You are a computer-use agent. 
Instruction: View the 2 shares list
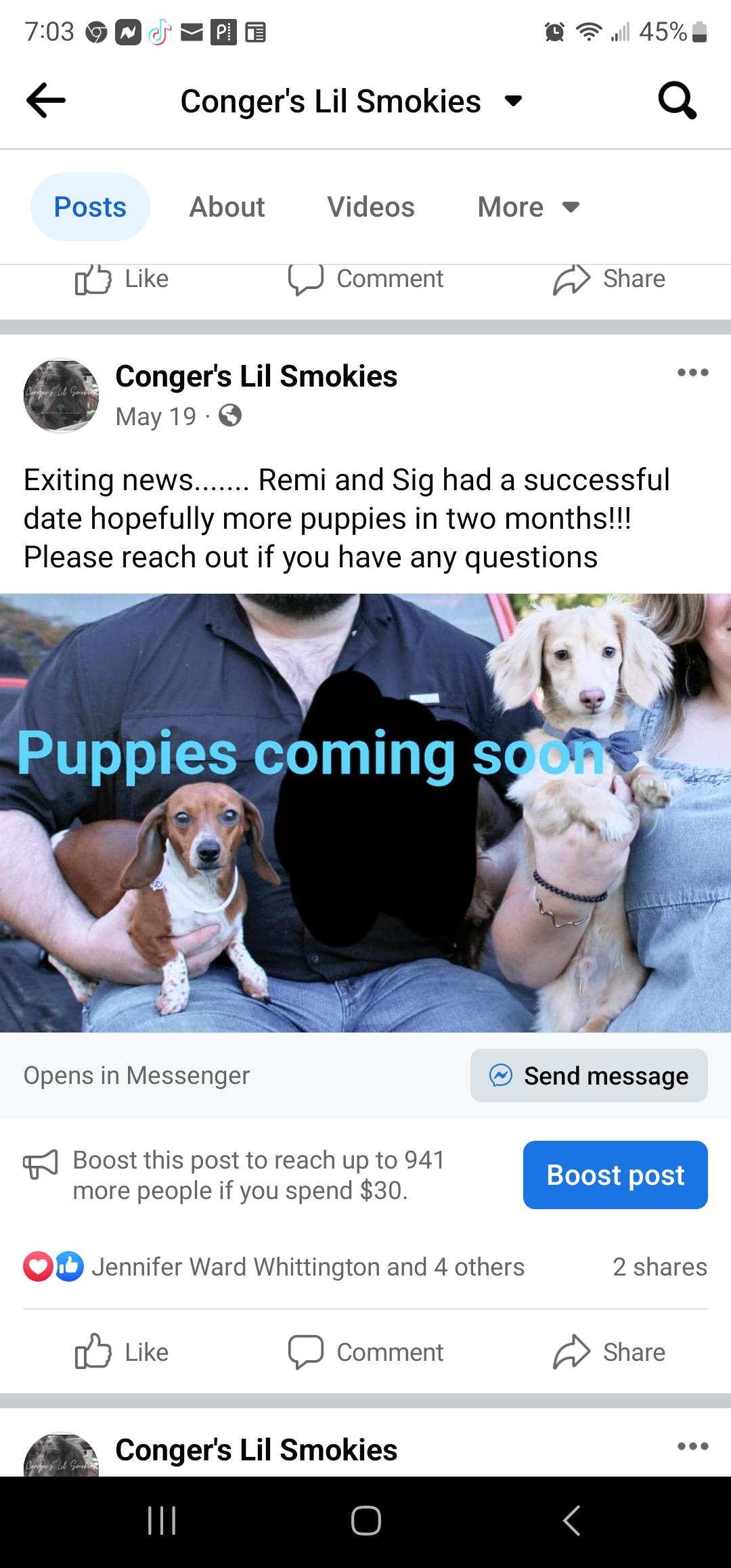pos(659,1267)
